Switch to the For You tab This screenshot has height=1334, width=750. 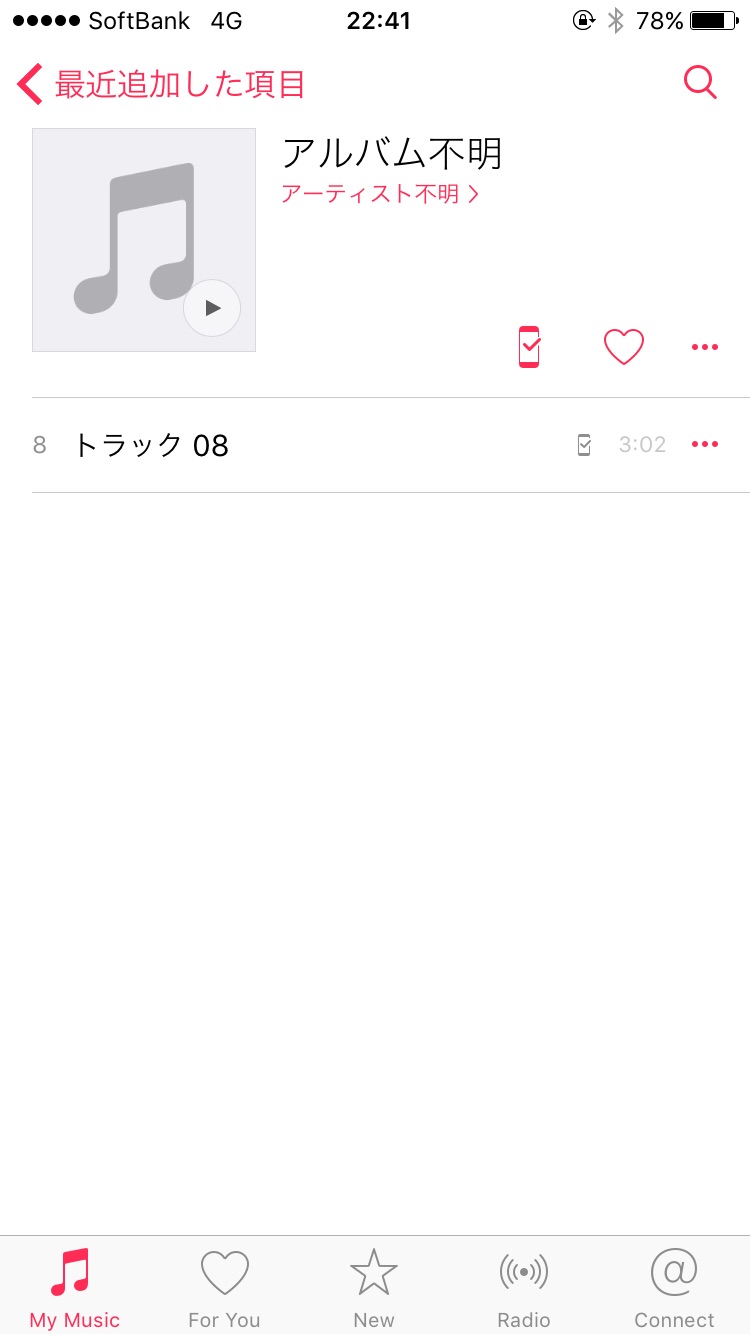point(224,1288)
